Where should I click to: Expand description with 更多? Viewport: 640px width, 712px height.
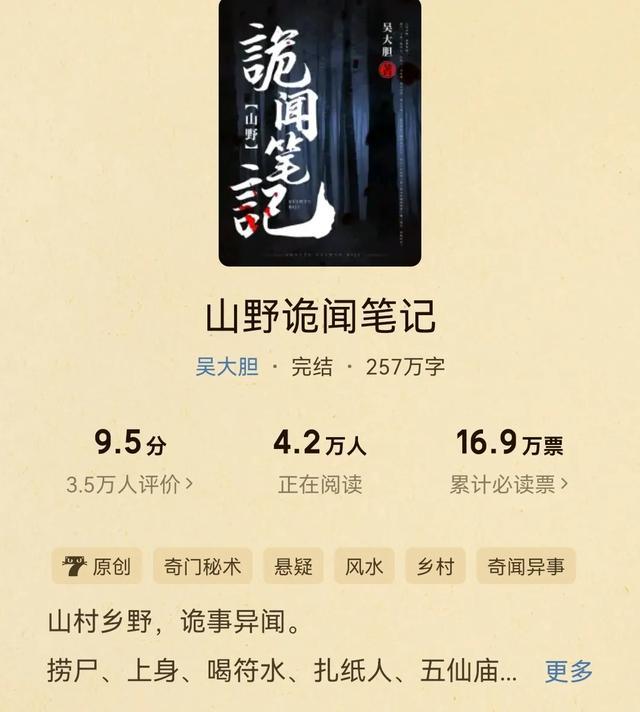coord(568,671)
